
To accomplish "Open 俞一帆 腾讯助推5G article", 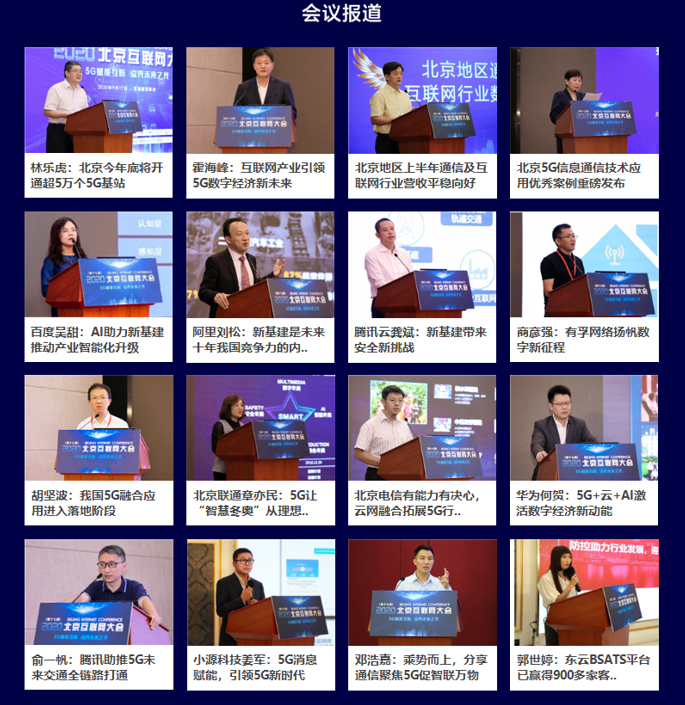I will tap(98, 667).
